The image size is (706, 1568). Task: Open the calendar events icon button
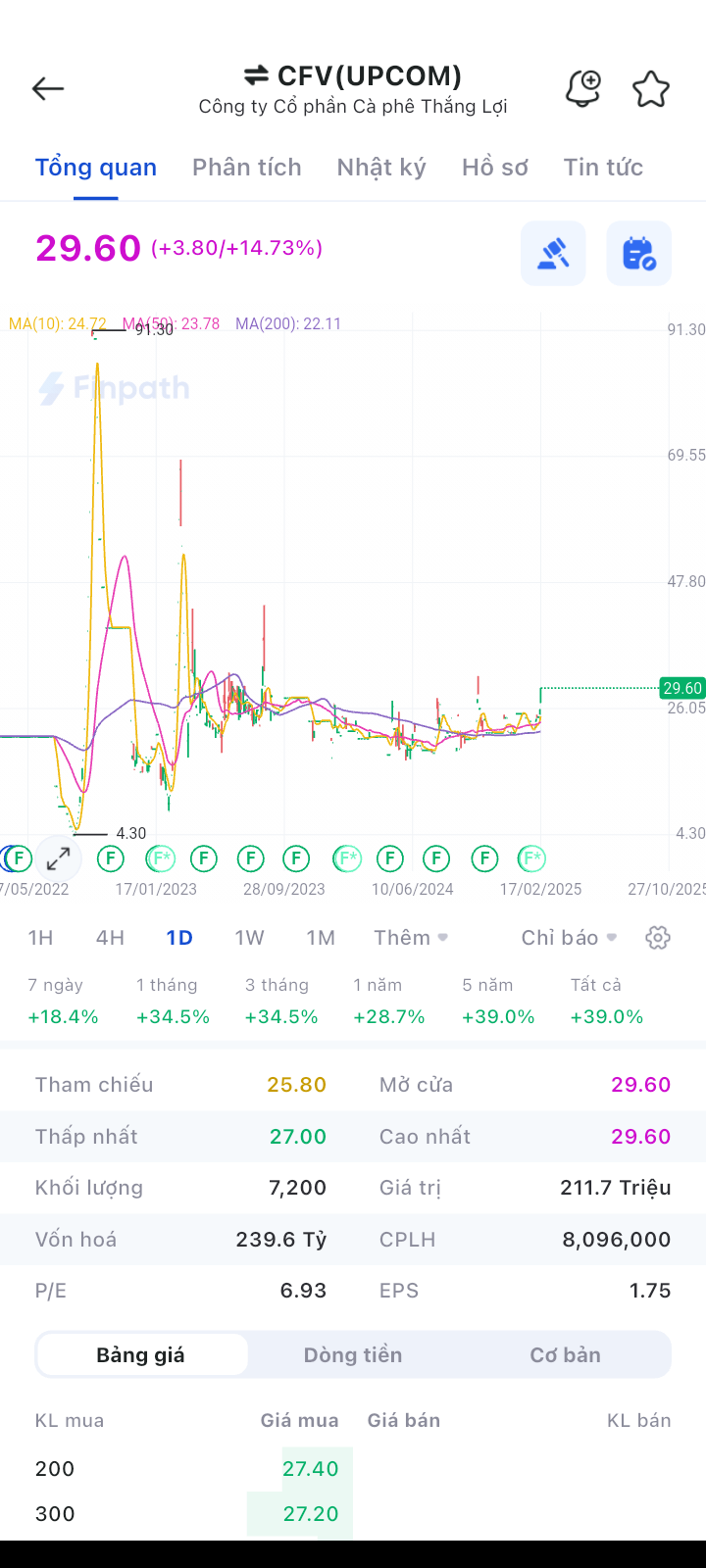point(638,254)
